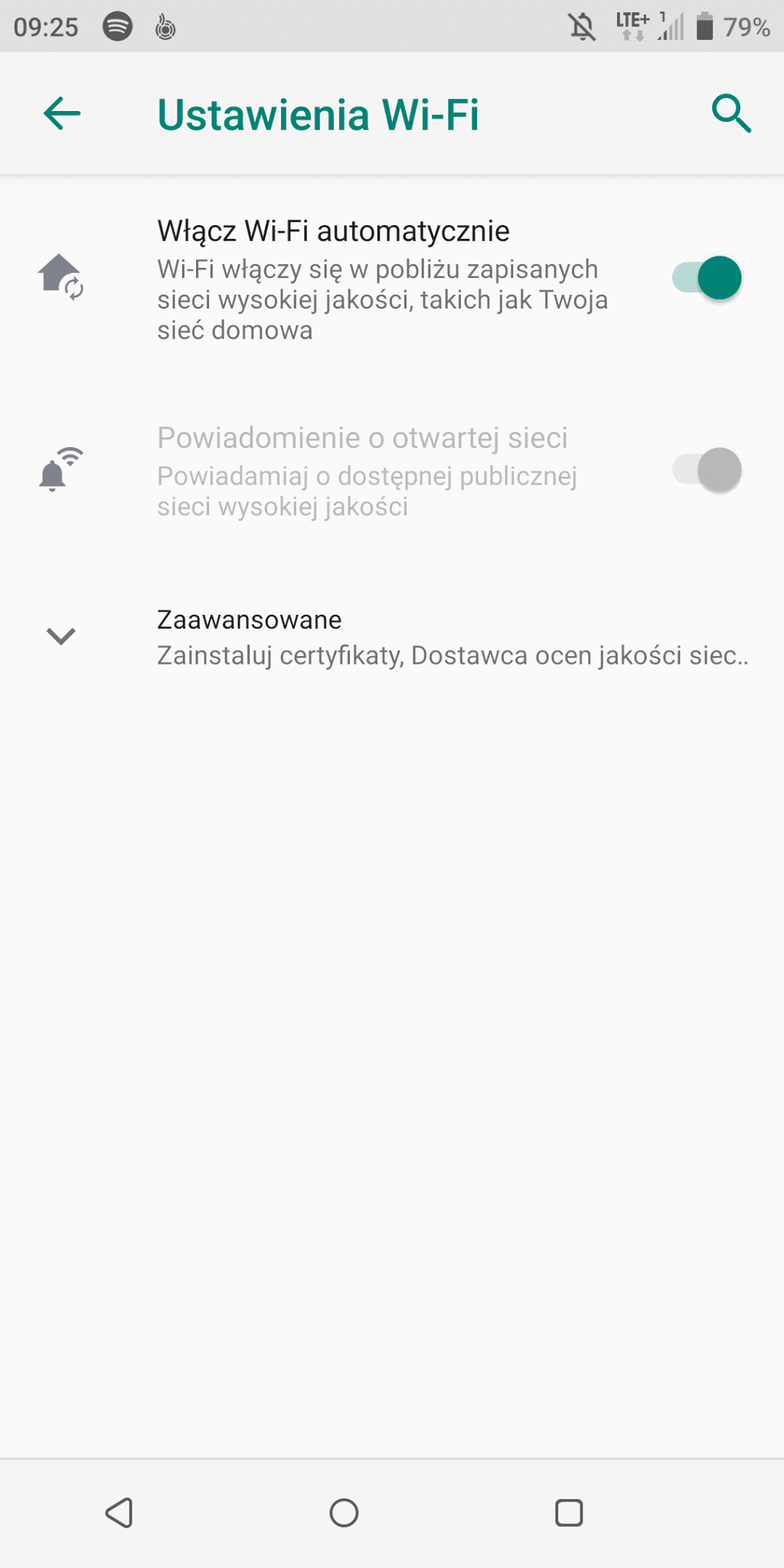The image size is (784, 1568).
Task: Go back using the top arrow
Action: [x=62, y=114]
